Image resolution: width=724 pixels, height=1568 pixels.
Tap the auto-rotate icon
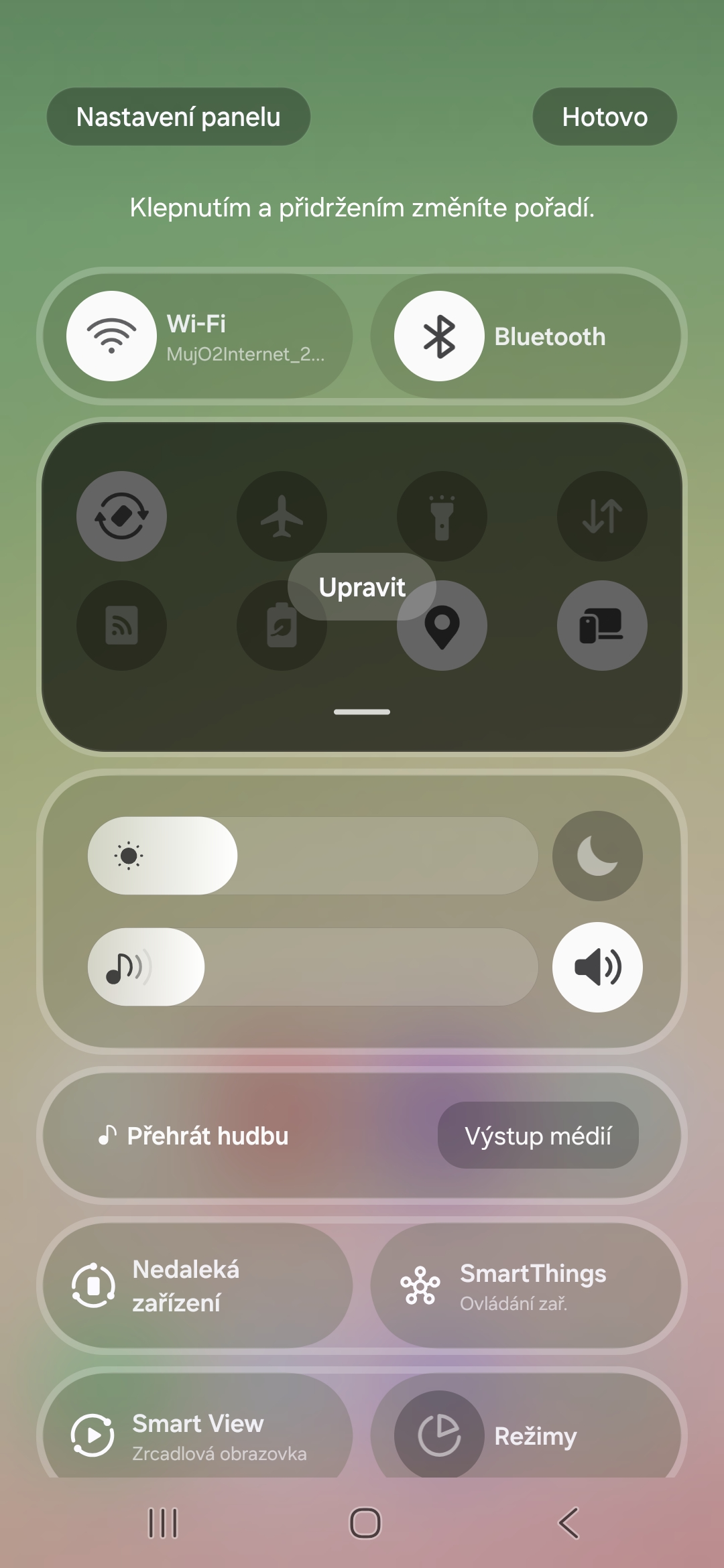[x=121, y=516]
